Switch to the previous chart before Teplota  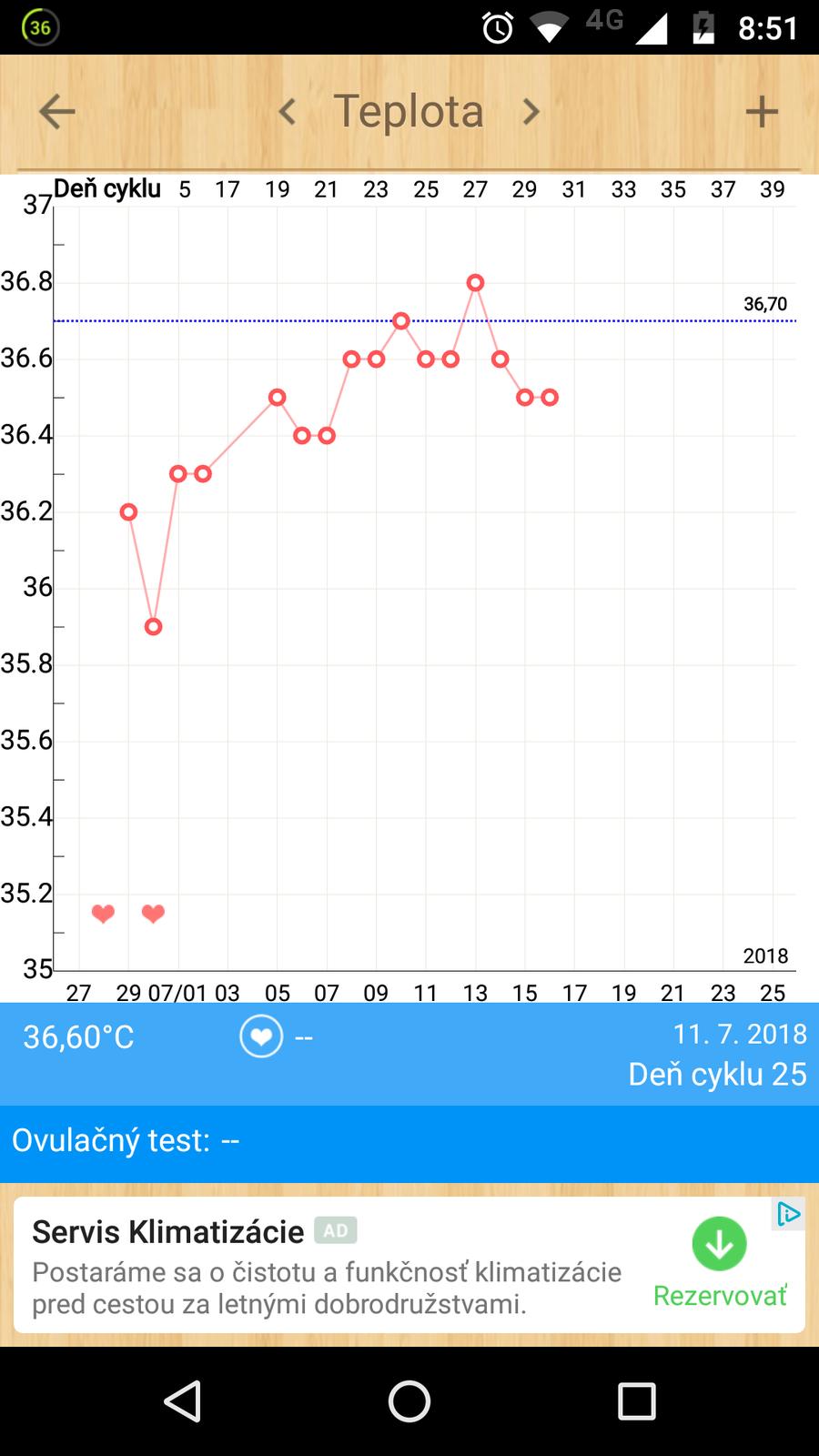tap(288, 112)
